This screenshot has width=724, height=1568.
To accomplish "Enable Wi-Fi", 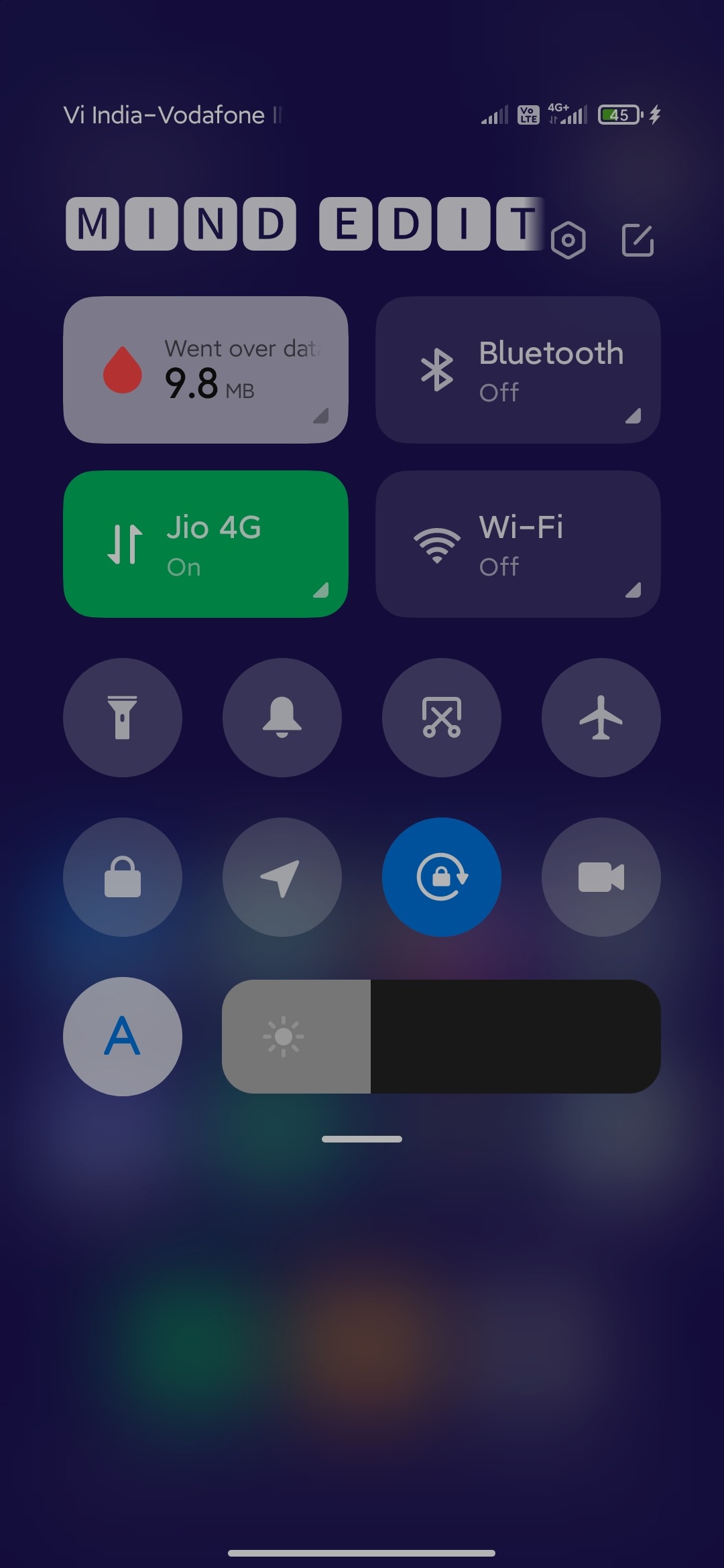I will (x=518, y=544).
